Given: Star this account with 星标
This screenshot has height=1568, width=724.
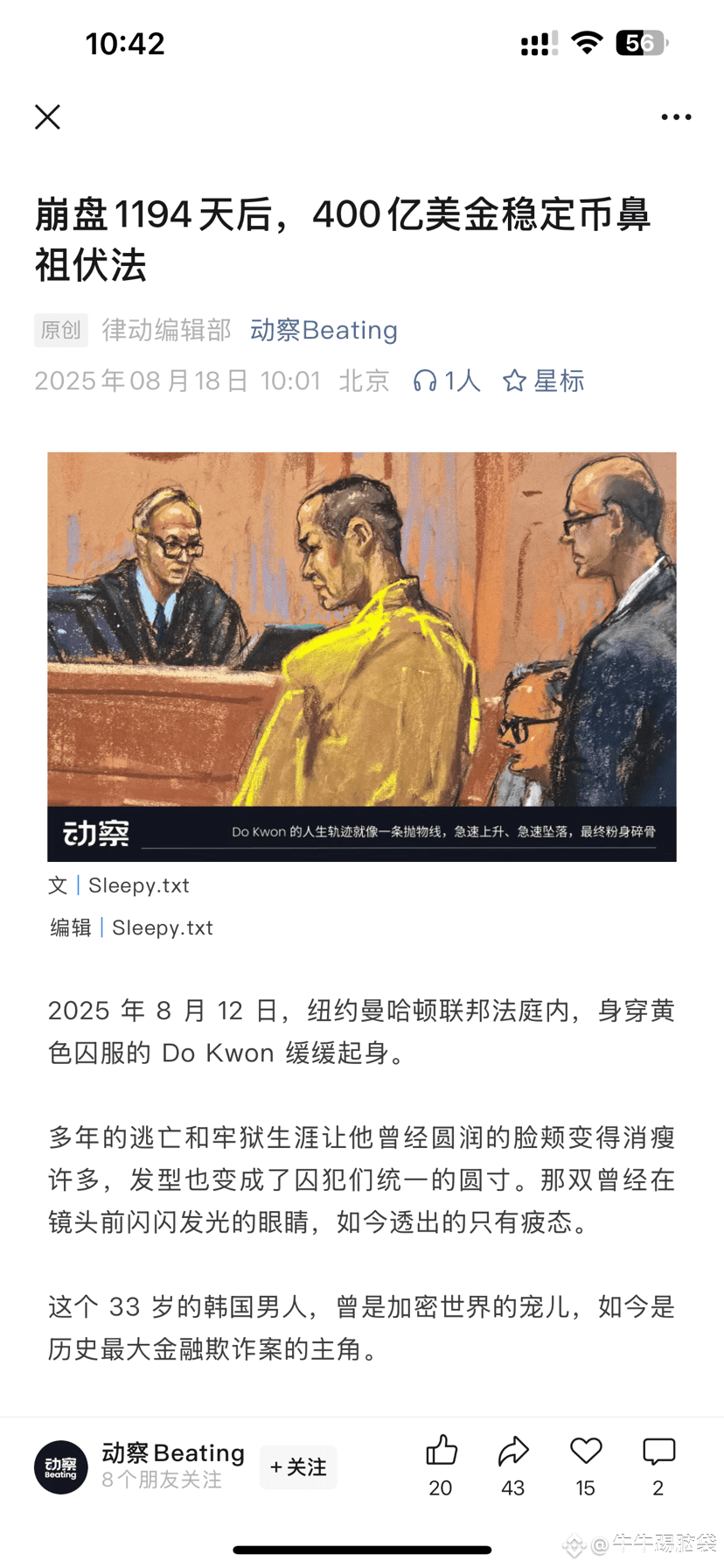Looking at the screenshot, I should tap(543, 381).
